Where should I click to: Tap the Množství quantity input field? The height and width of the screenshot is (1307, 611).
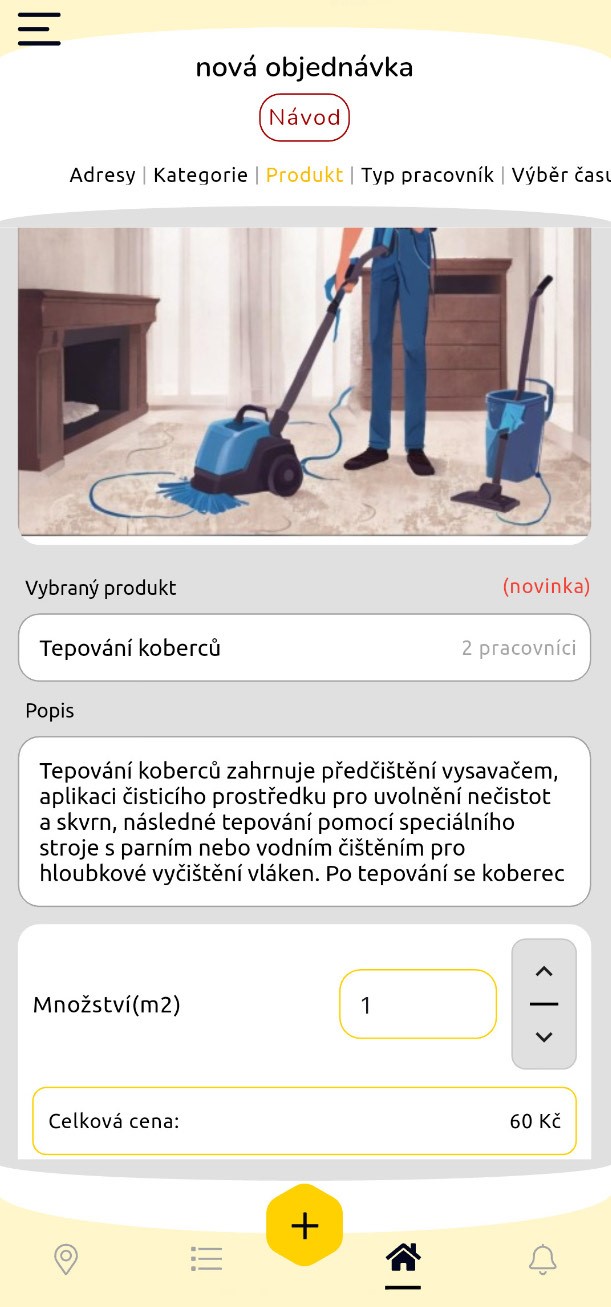[x=417, y=1004]
